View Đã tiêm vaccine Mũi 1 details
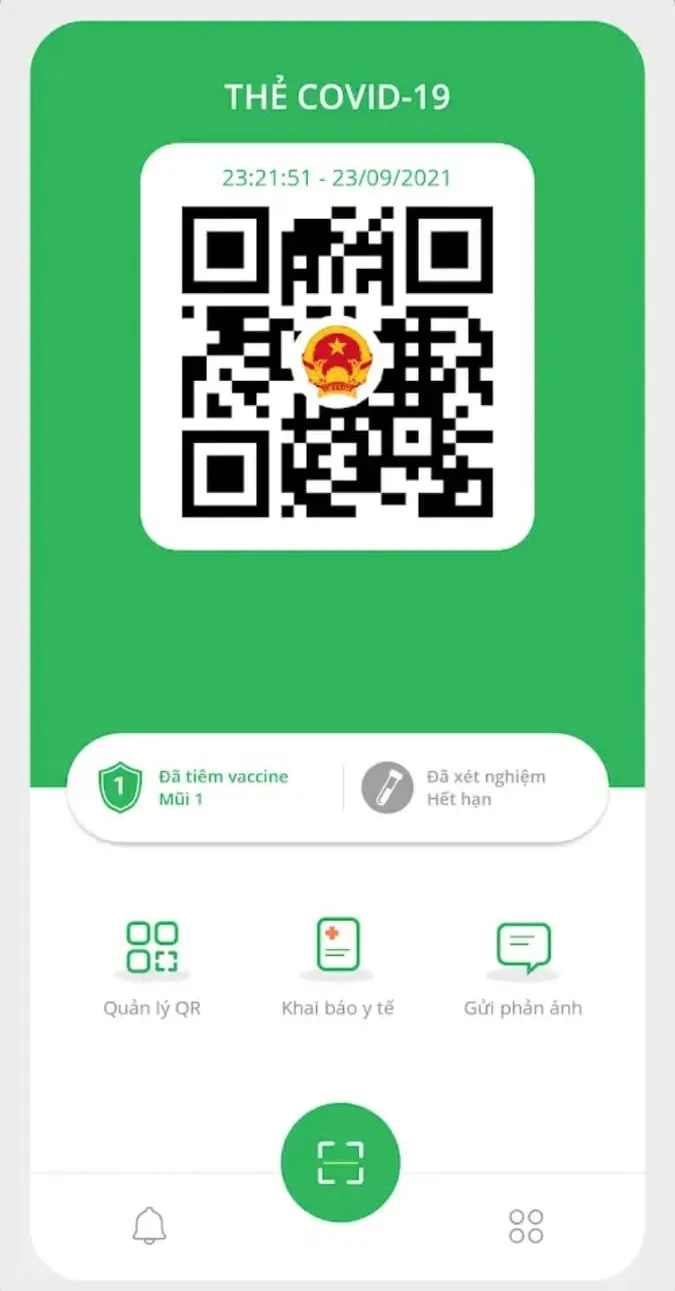 click(x=195, y=788)
